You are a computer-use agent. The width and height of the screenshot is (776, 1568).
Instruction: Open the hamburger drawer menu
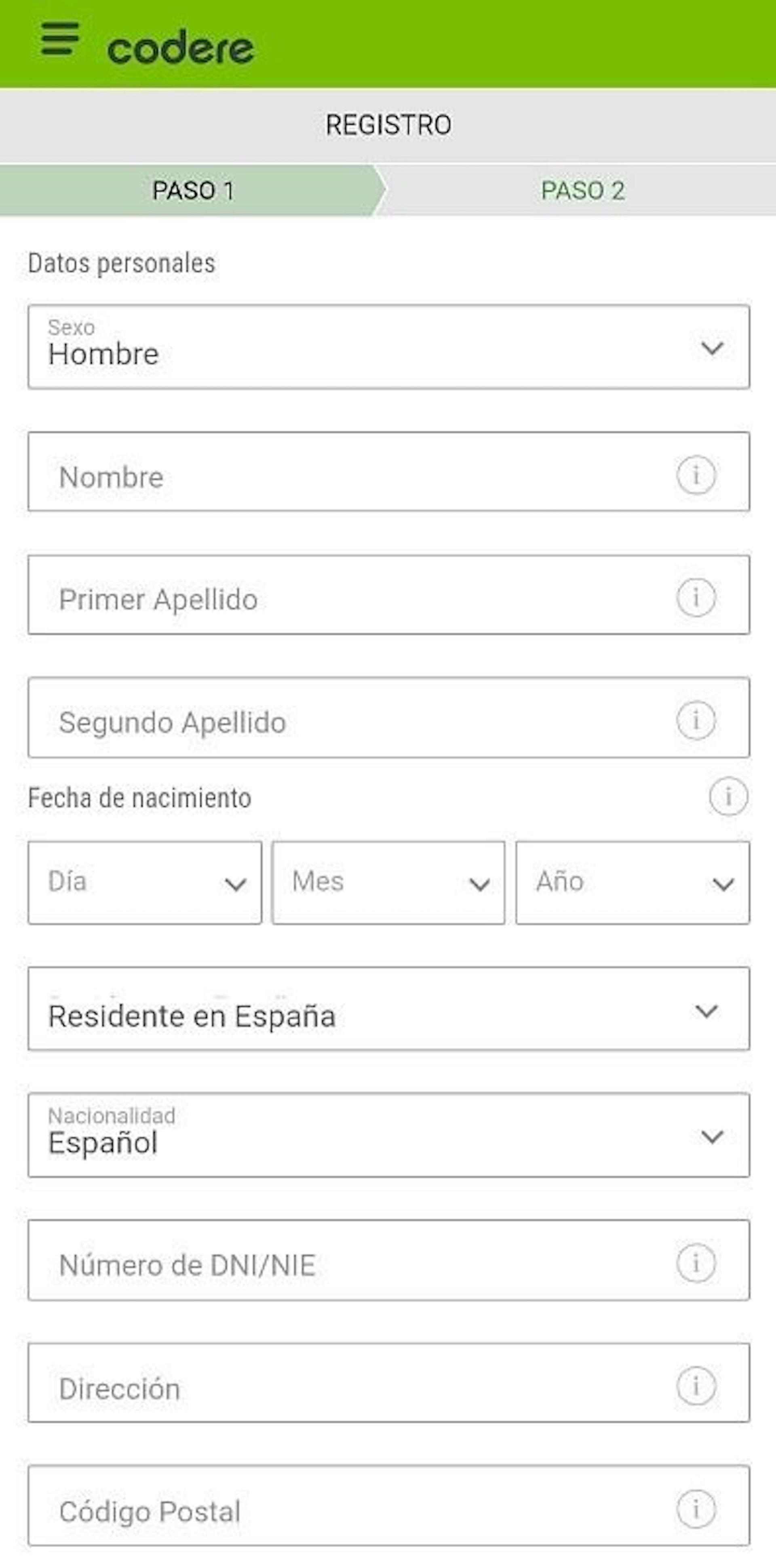[60, 39]
